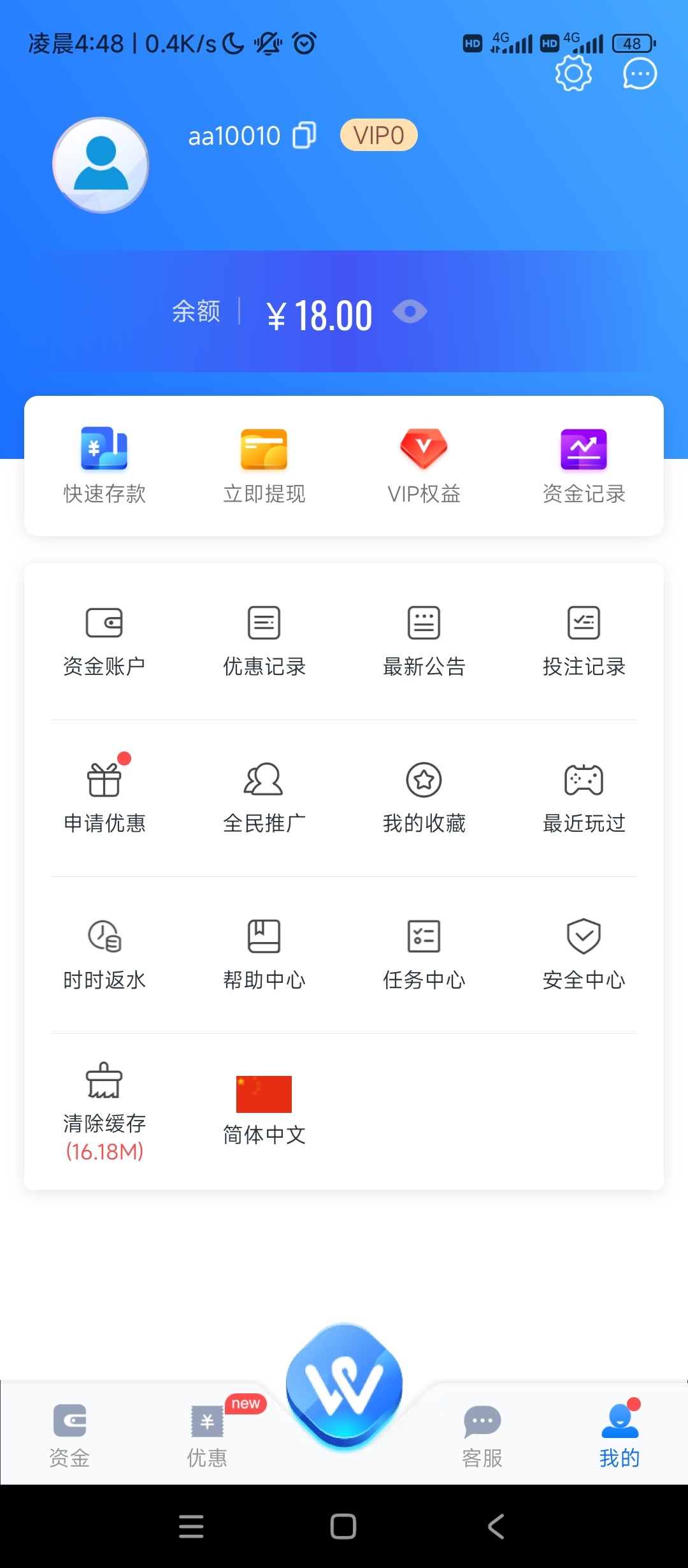The image size is (688, 1568).
Task: Open 申请优惠 with red notification dot
Action: (104, 797)
